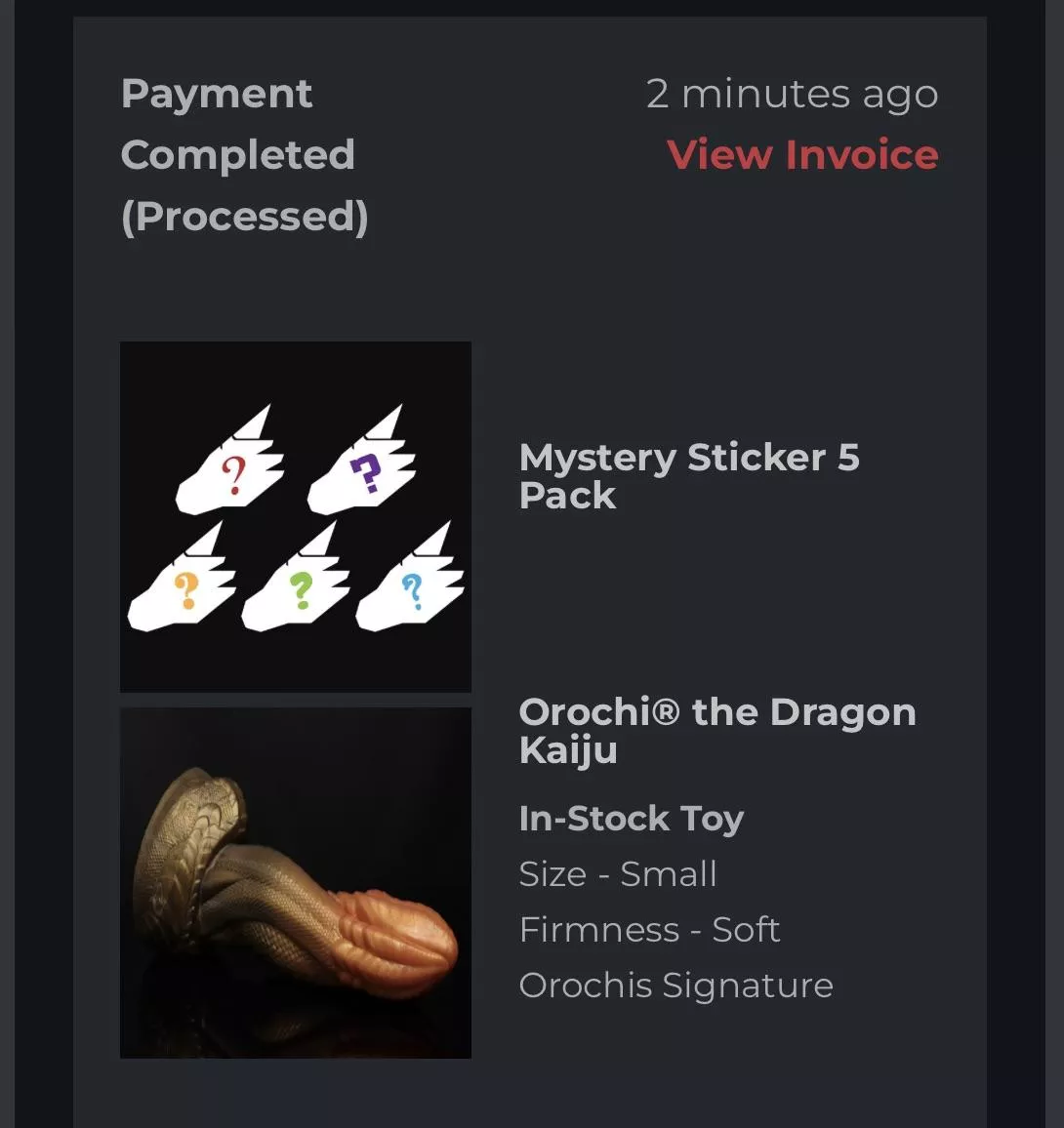Open the Mystery Sticker 5 Pack image
Viewport: 1064px width, 1128px height.
296,516
